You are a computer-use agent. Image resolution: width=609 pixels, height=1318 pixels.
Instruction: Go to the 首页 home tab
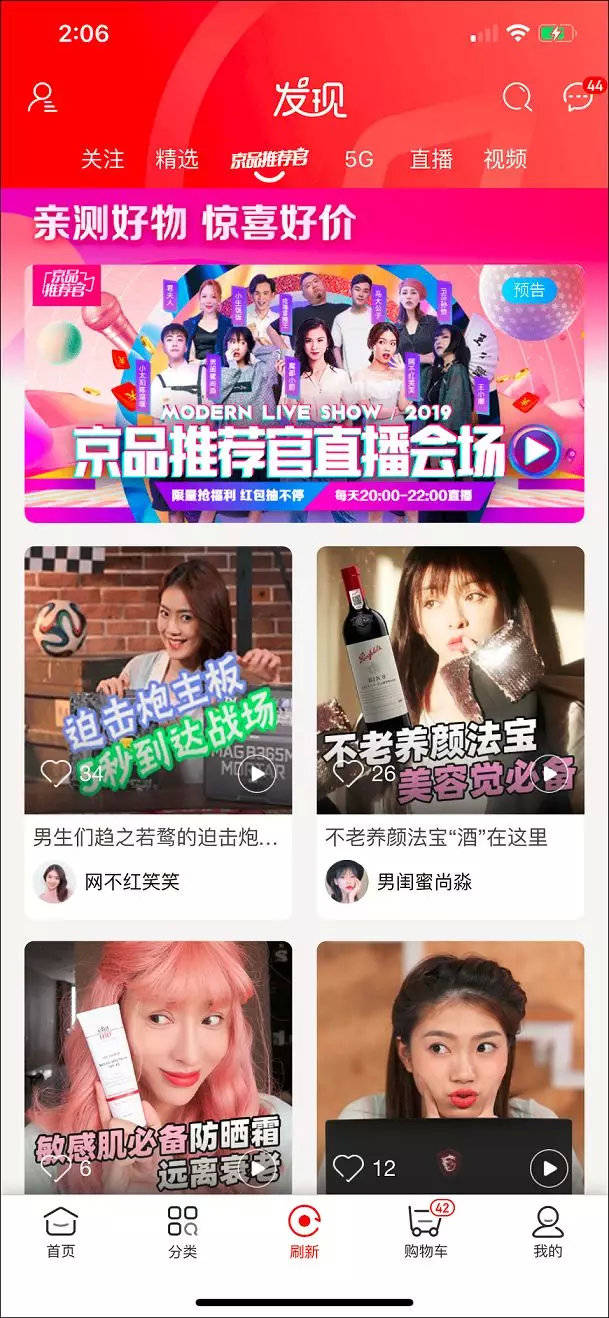(61, 1232)
